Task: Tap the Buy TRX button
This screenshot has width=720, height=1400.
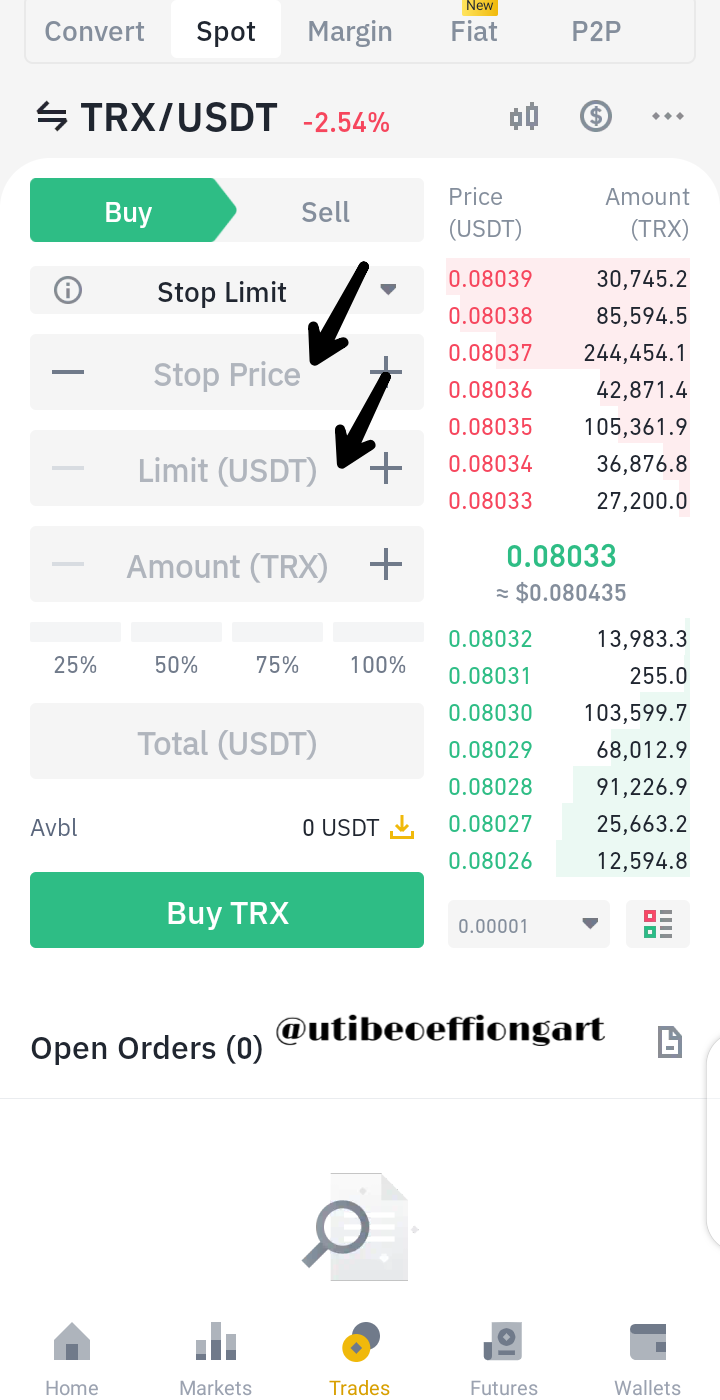Action: (x=226, y=912)
